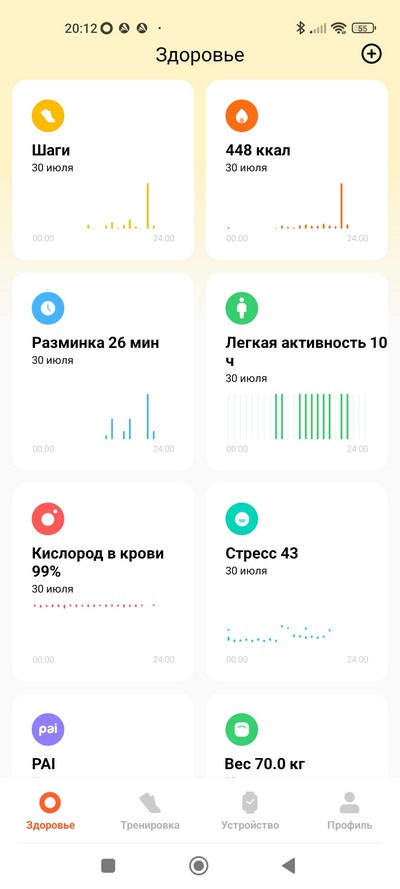View Кислород в крови details
The width and height of the screenshot is (400, 889).
(x=103, y=582)
